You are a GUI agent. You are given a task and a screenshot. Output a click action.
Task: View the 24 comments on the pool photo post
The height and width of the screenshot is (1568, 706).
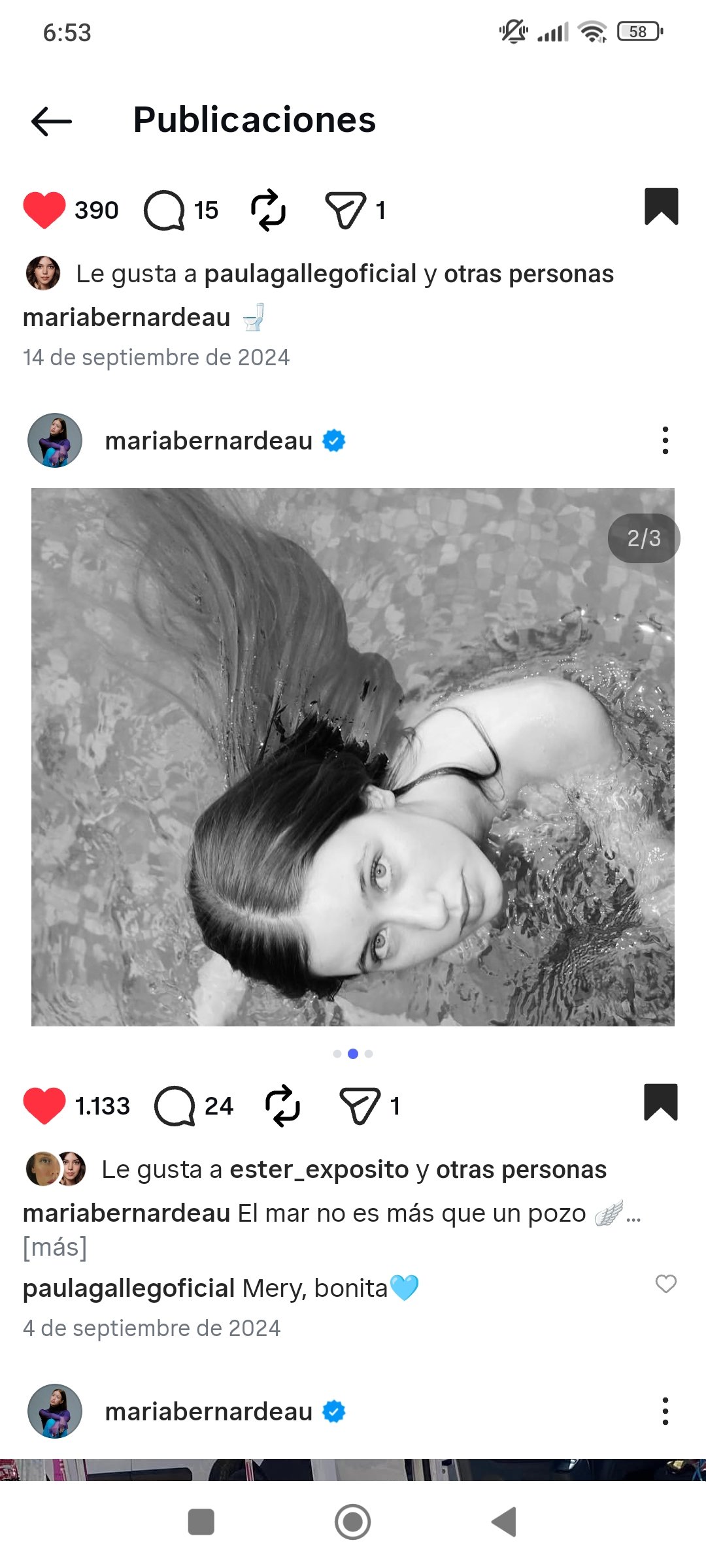pyautogui.click(x=175, y=1105)
